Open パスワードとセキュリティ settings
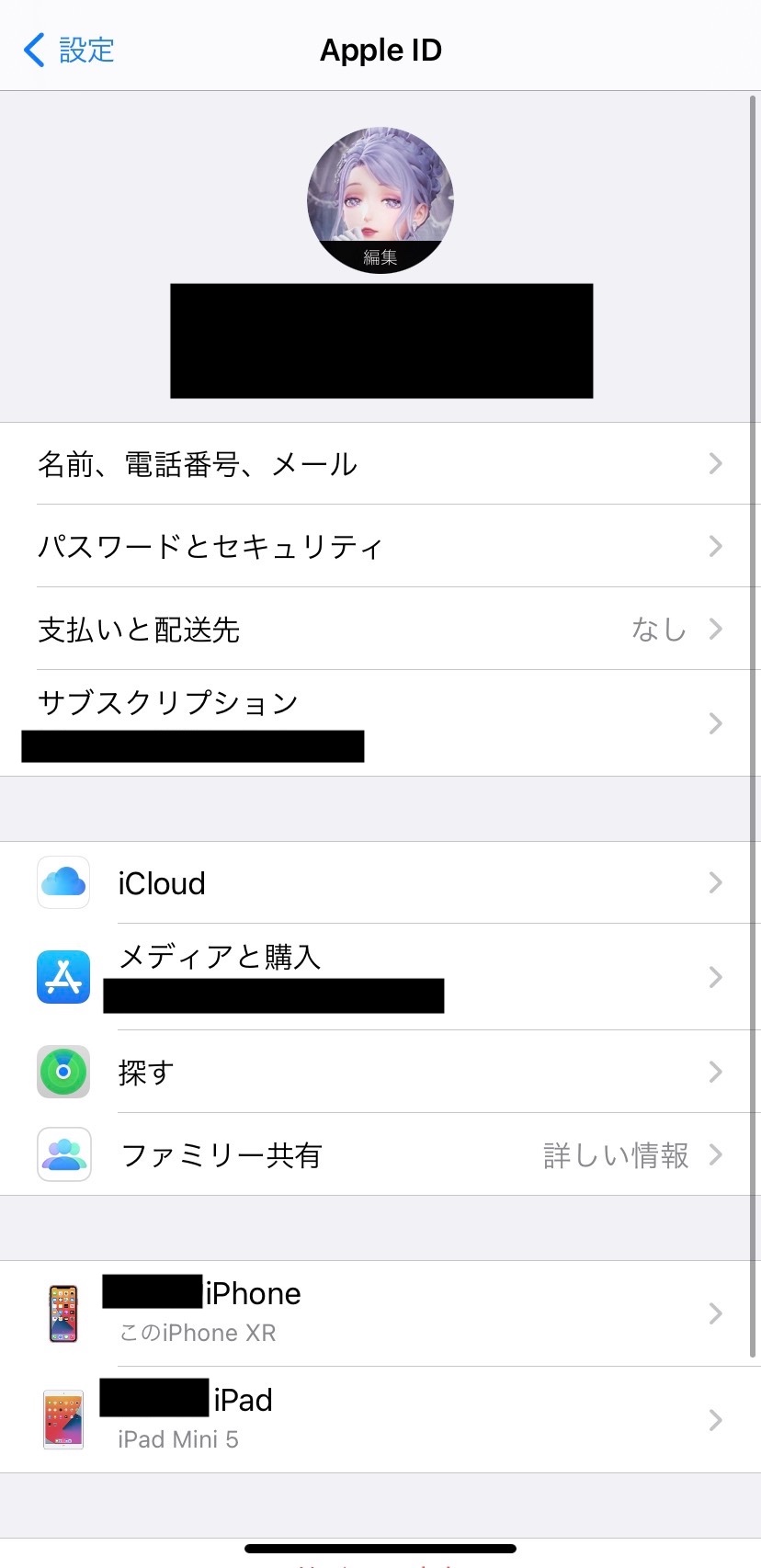 pyautogui.click(x=380, y=547)
